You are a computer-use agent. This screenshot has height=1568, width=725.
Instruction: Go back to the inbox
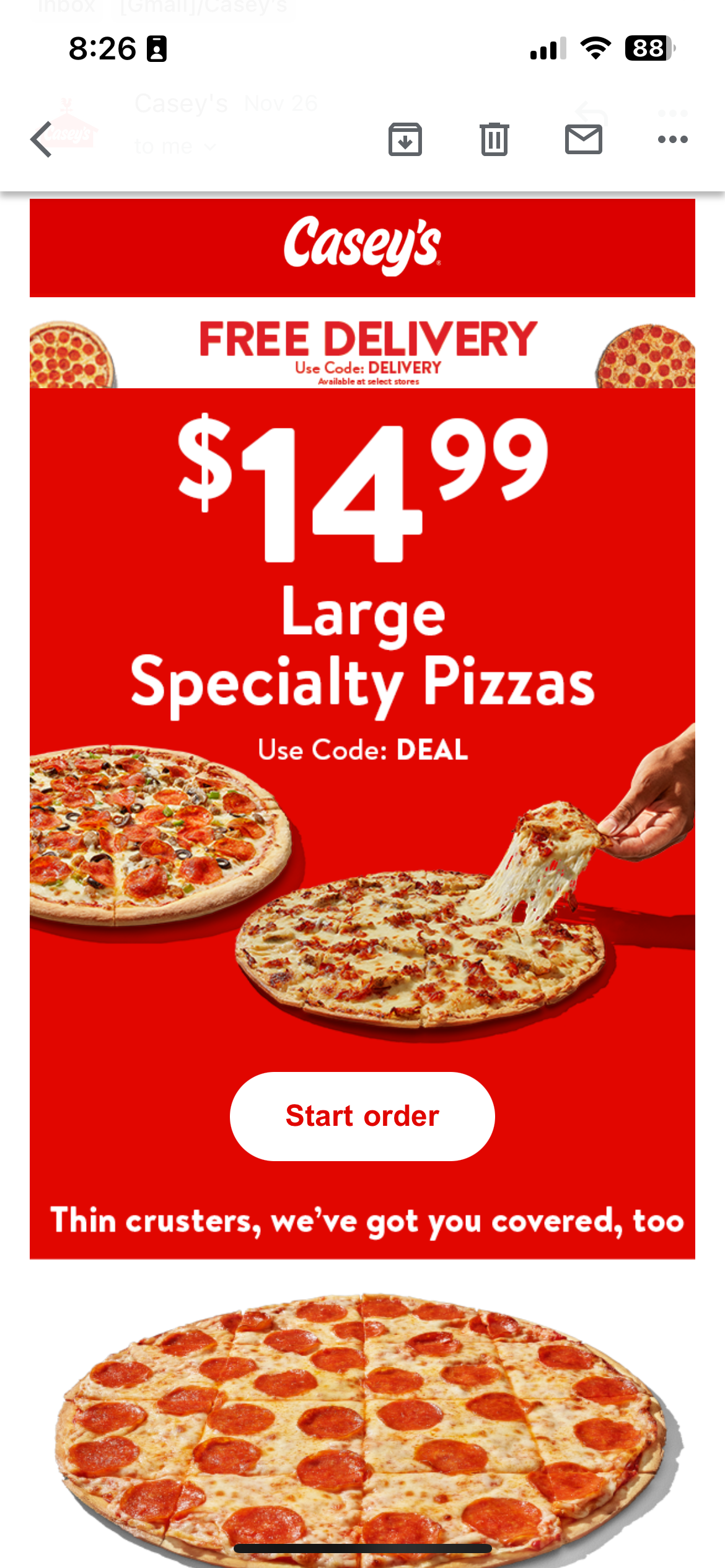coord(42,139)
